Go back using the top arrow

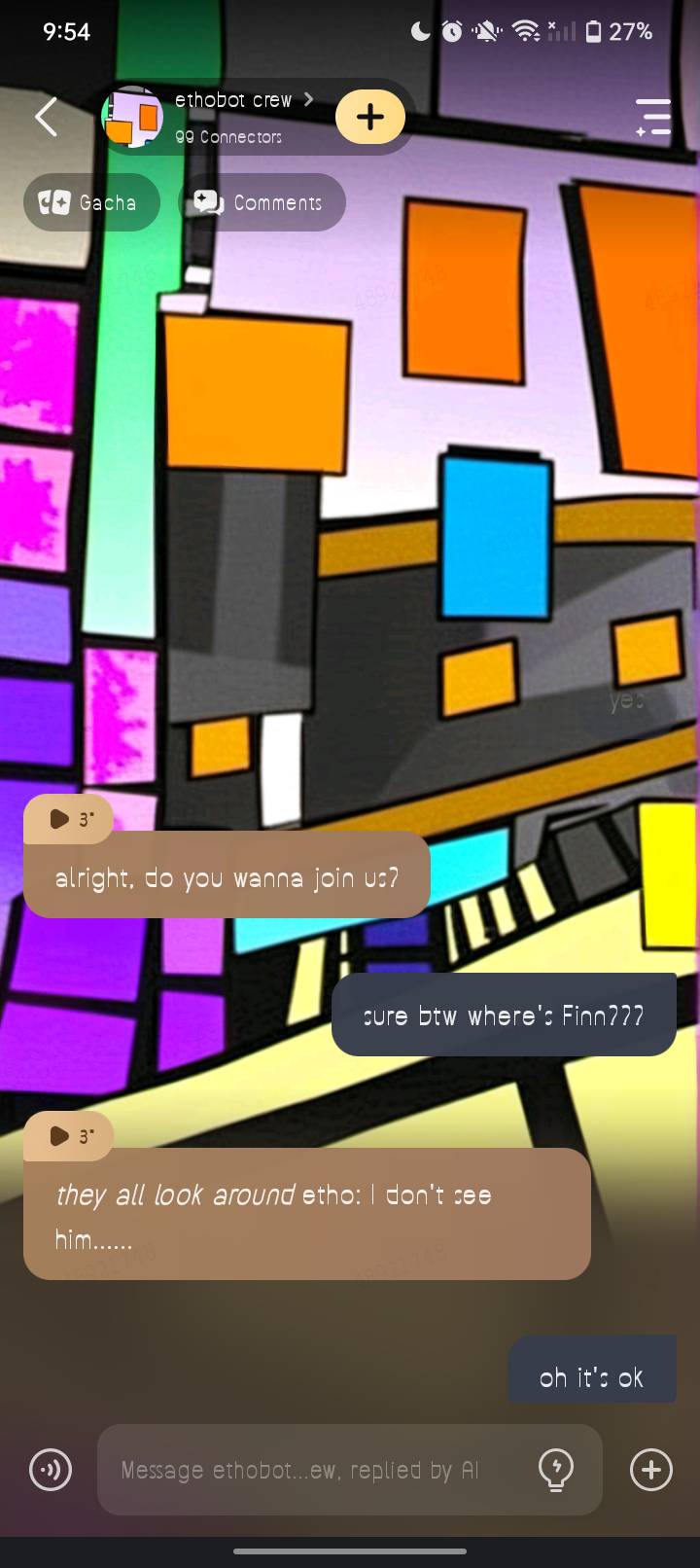pos(46,117)
